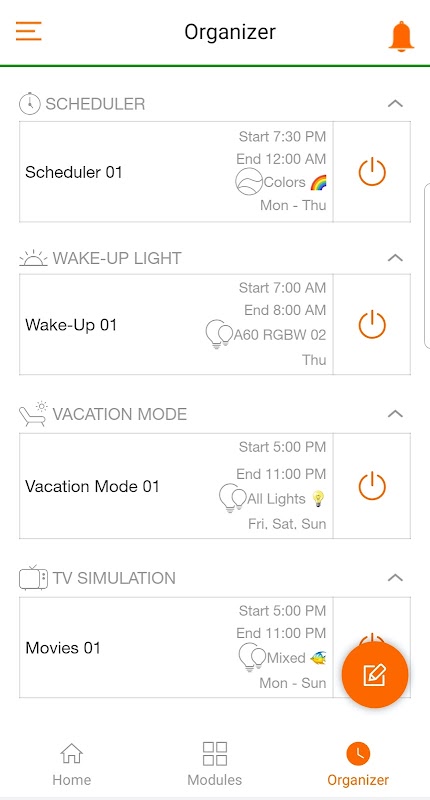Open the Wake-Up 01 entry
This screenshot has width=430, height=800.
pos(176,324)
